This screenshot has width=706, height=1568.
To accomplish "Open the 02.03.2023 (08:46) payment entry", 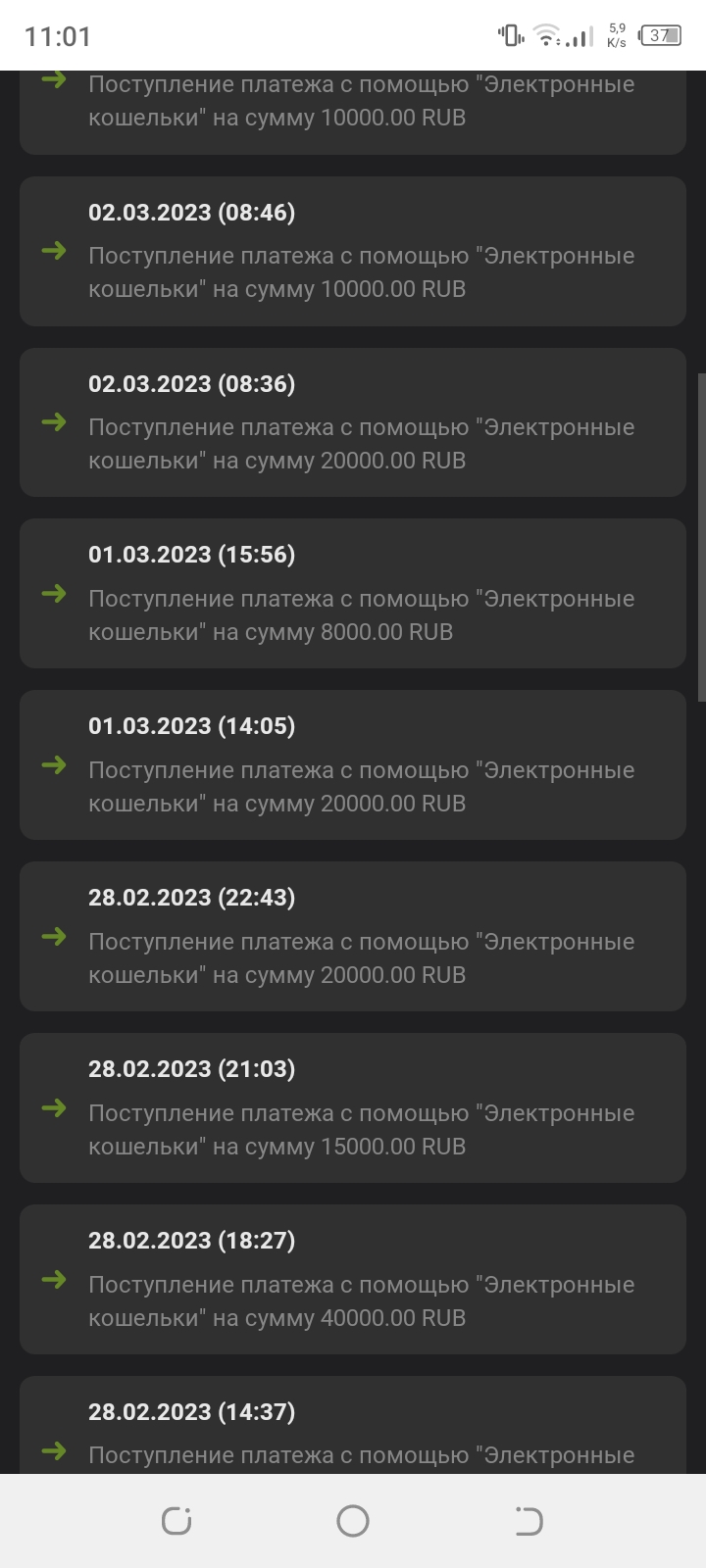I will [353, 251].
